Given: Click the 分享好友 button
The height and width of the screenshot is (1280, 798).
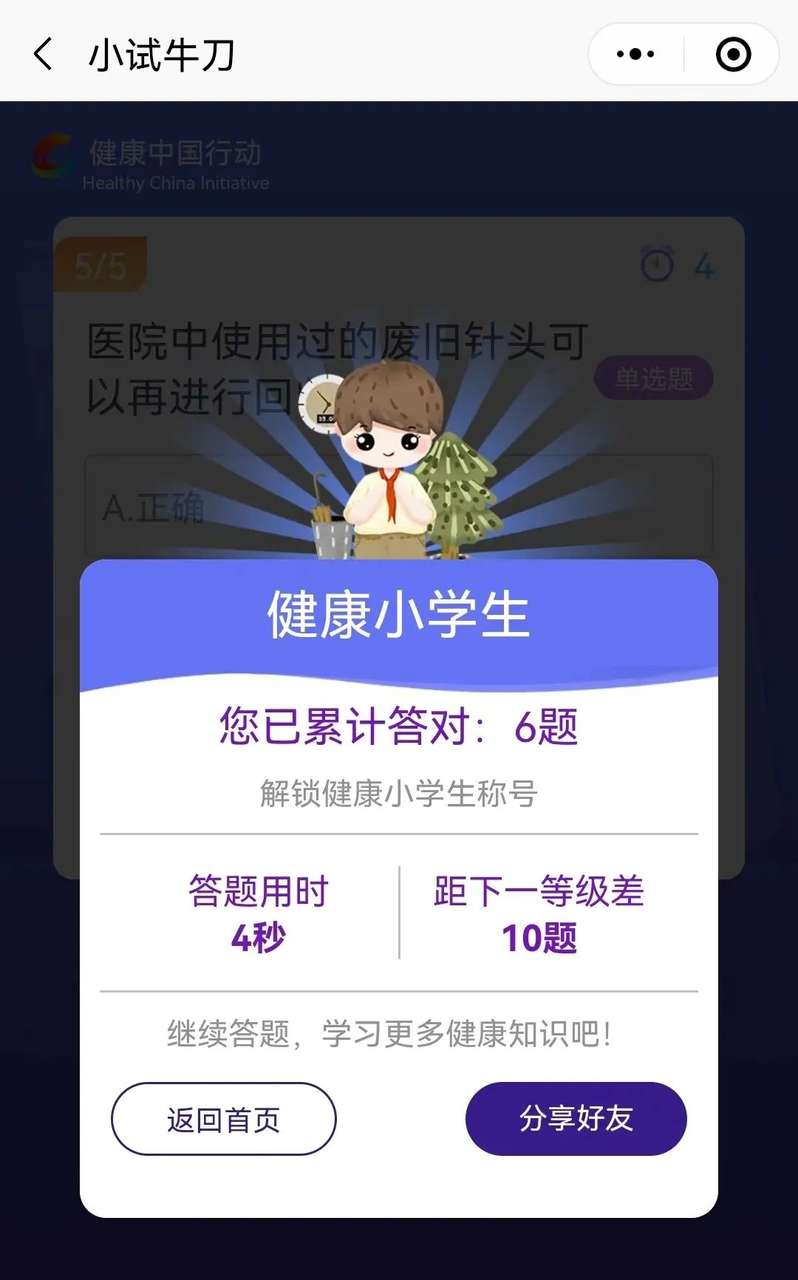Looking at the screenshot, I should click(576, 1119).
